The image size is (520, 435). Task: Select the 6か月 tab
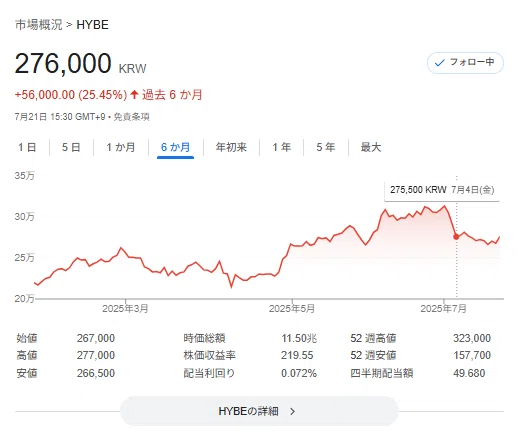[175, 147]
